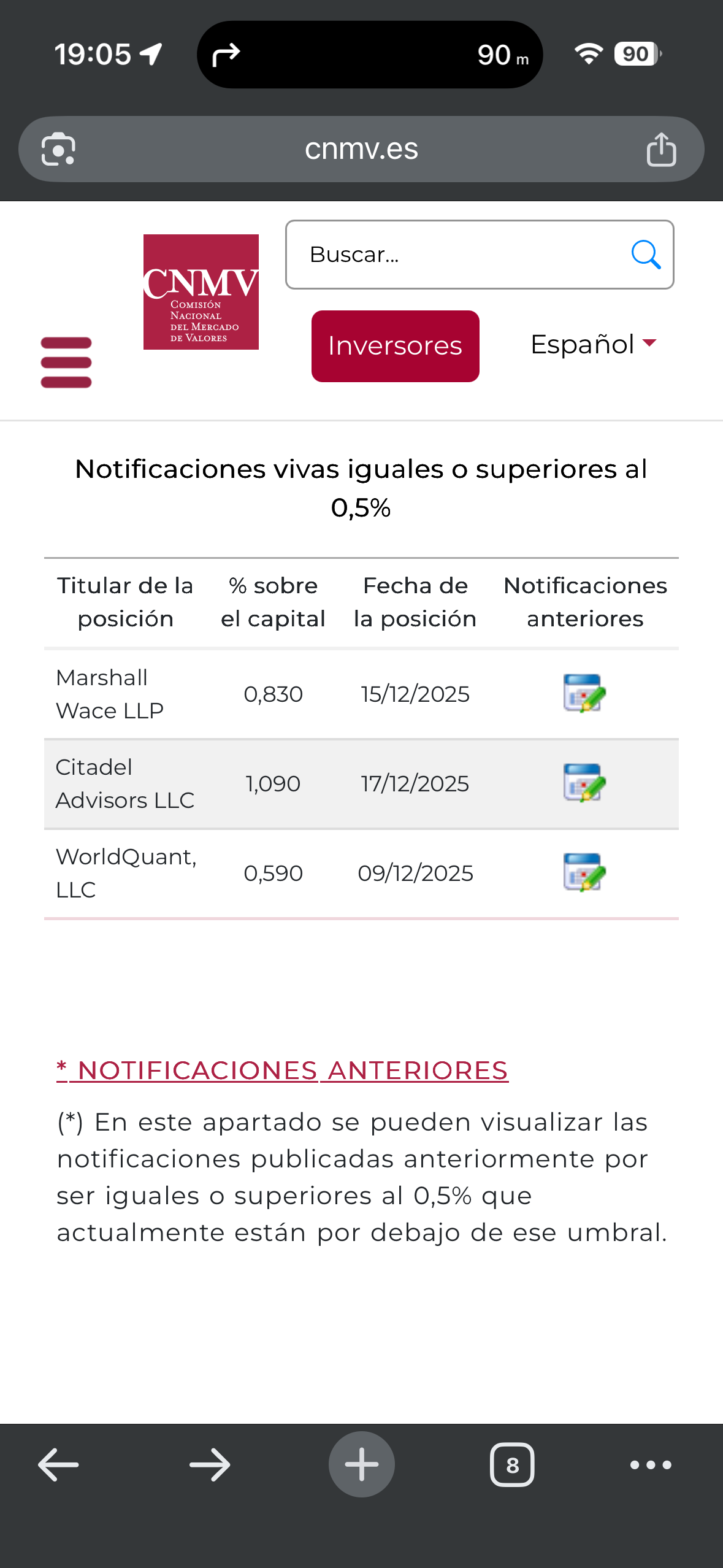Image resolution: width=723 pixels, height=1568 pixels.
Task: Expand the Español language dropdown
Action: pyautogui.click(x=593, y=344)
